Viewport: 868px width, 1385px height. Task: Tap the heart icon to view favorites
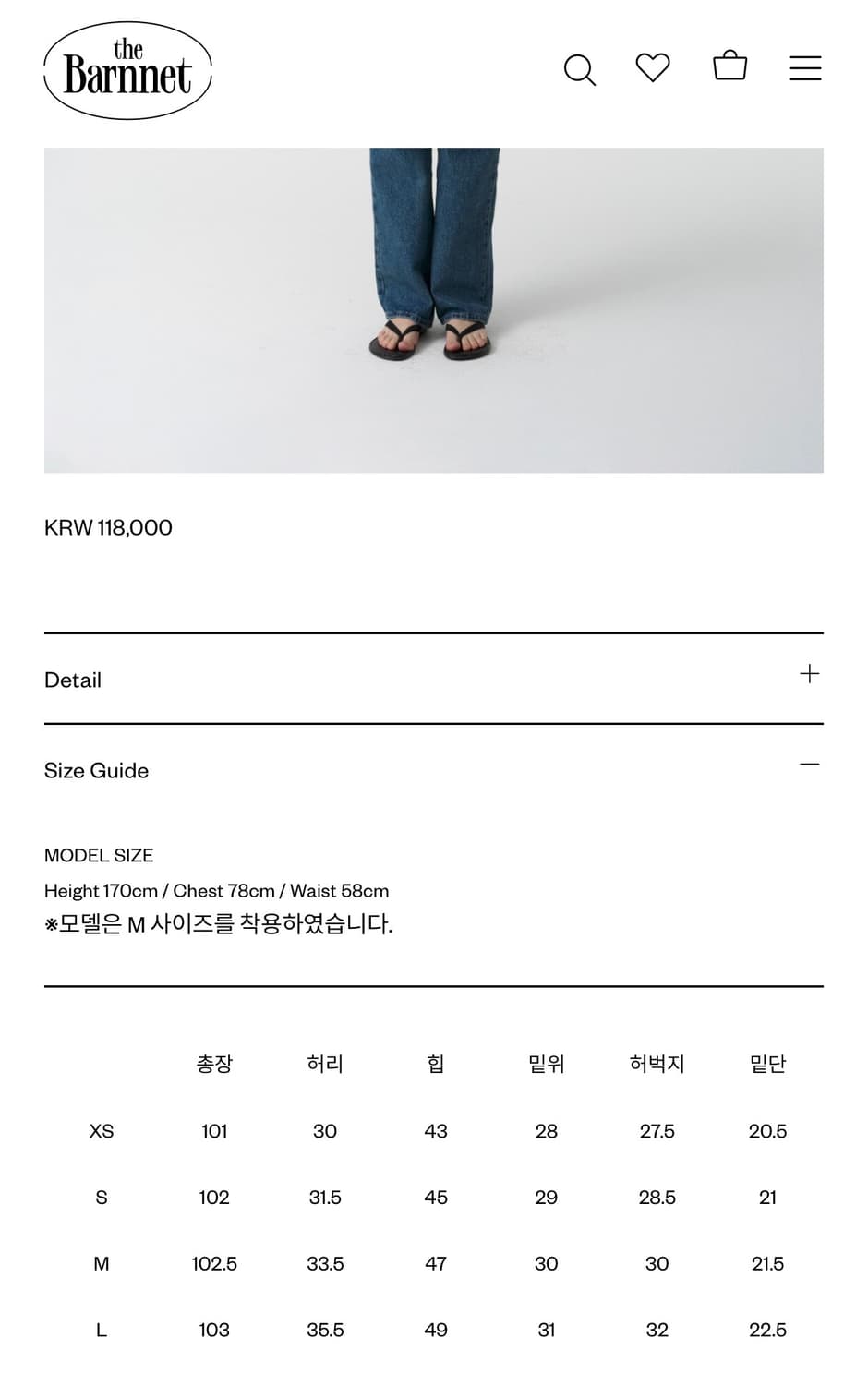click(654, 66)
